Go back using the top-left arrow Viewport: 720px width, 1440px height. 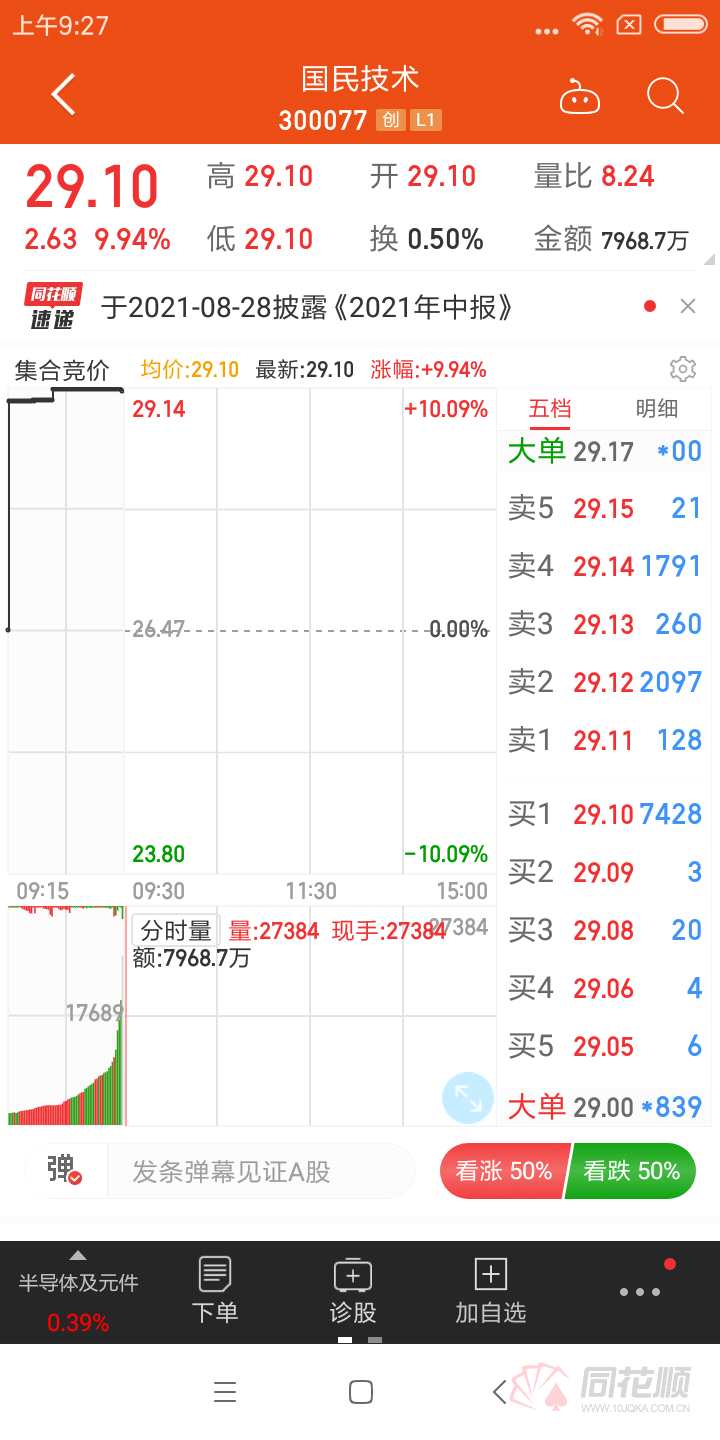(63, 96)
